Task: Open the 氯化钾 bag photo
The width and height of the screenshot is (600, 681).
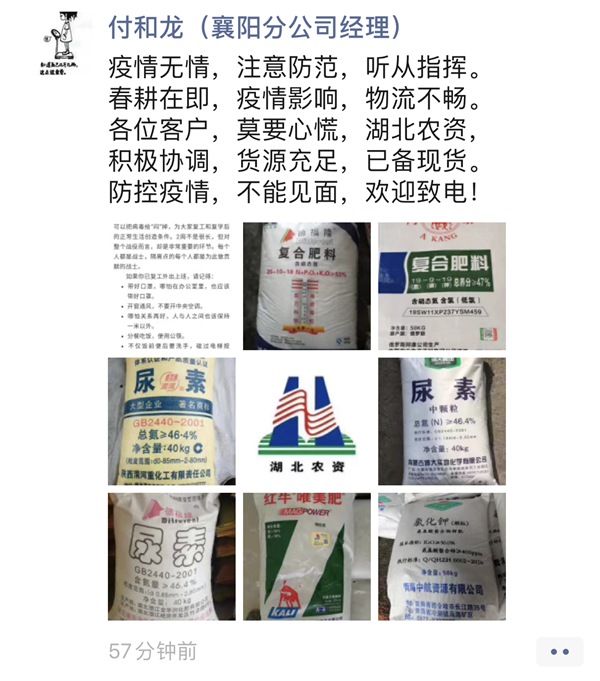Action: [441, 556]
